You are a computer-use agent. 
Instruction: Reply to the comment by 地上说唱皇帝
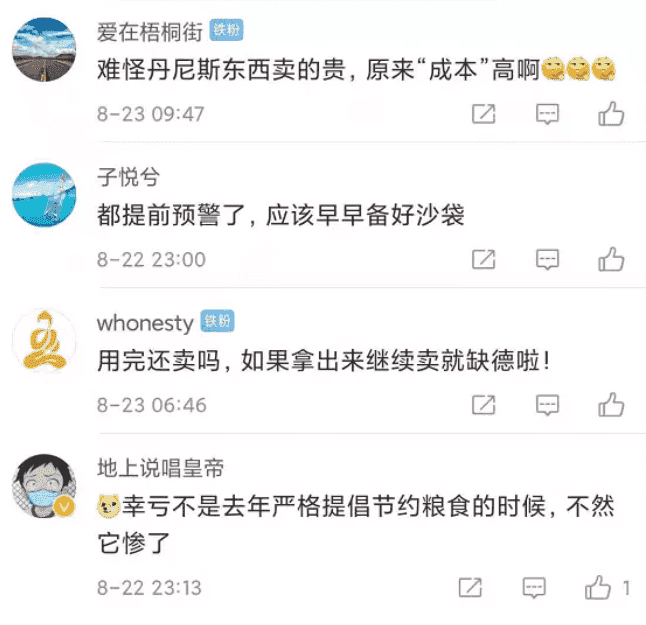(x=534, y=586)
